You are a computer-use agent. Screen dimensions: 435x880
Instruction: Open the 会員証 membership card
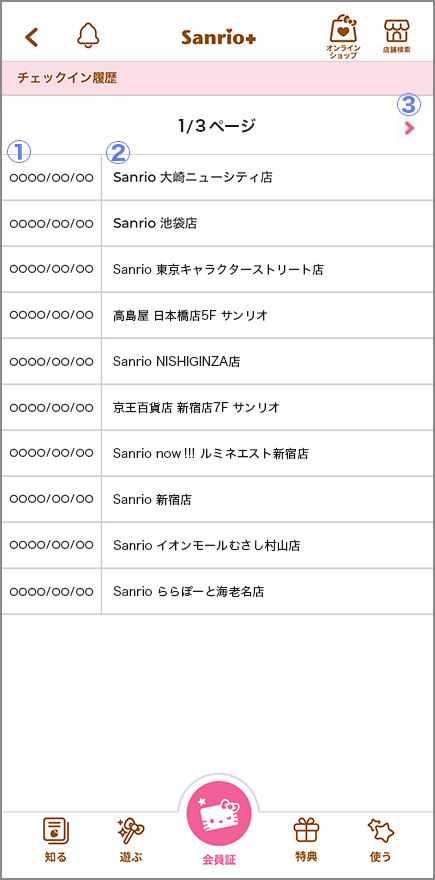pos(219,821)
